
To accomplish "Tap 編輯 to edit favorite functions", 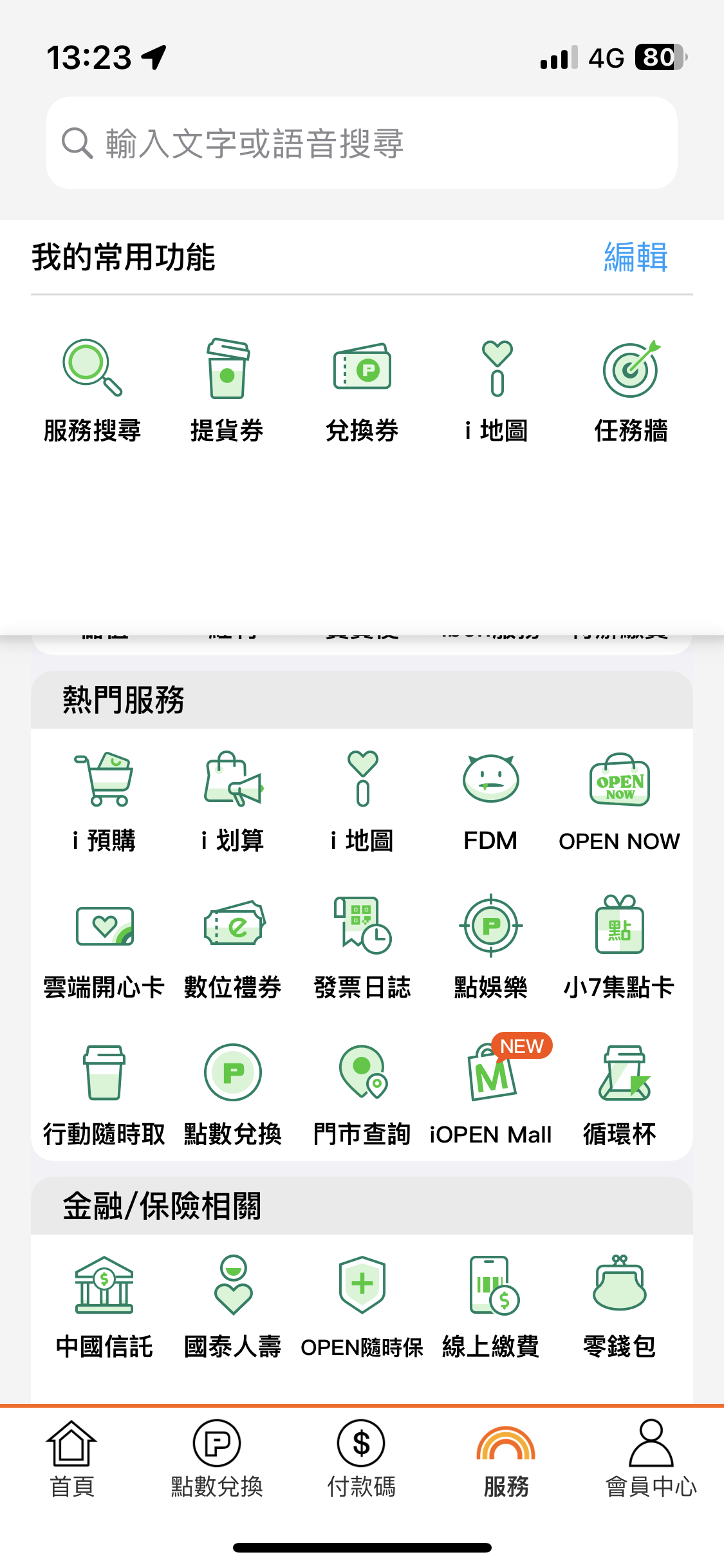I will (x=635, y=257).
